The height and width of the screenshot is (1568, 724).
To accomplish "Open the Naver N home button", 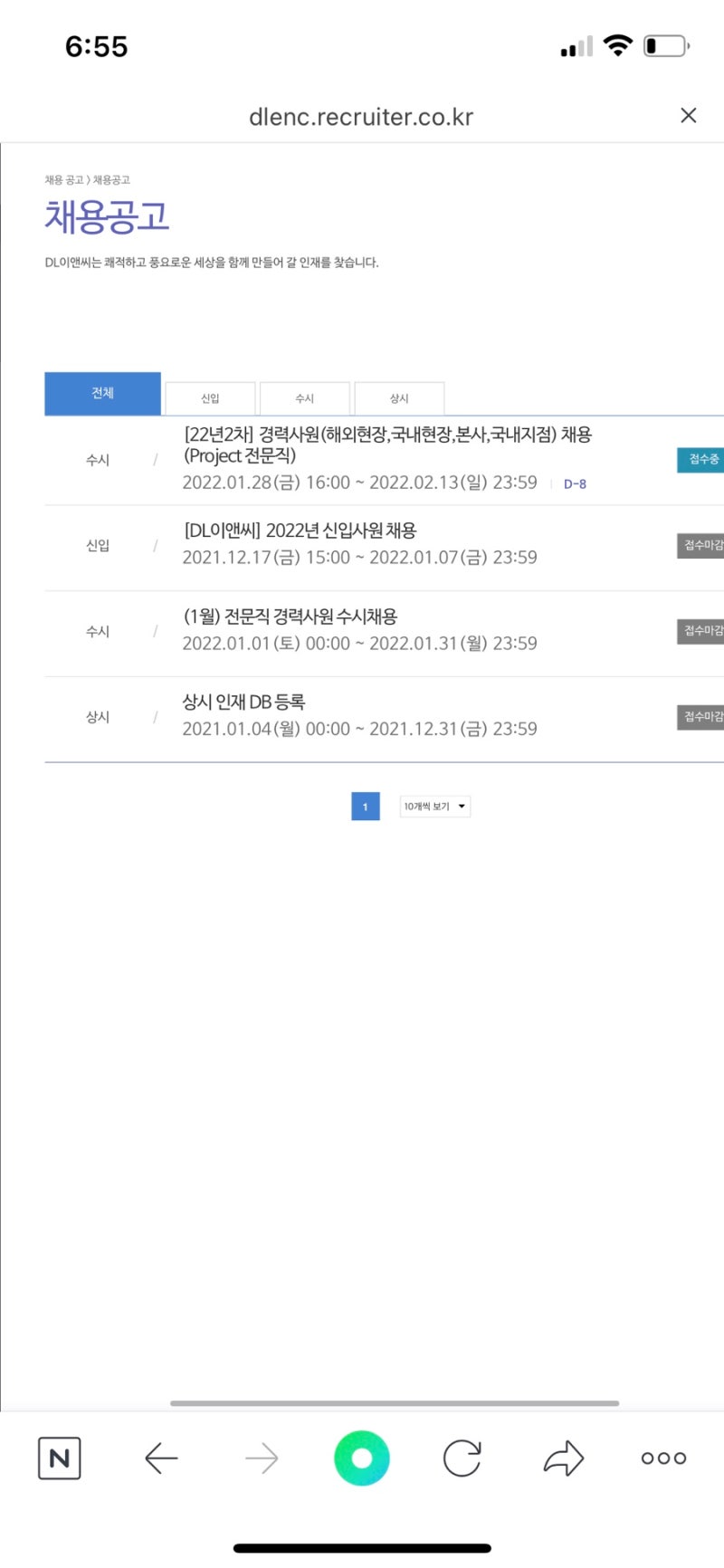I will pos(60,1458).
